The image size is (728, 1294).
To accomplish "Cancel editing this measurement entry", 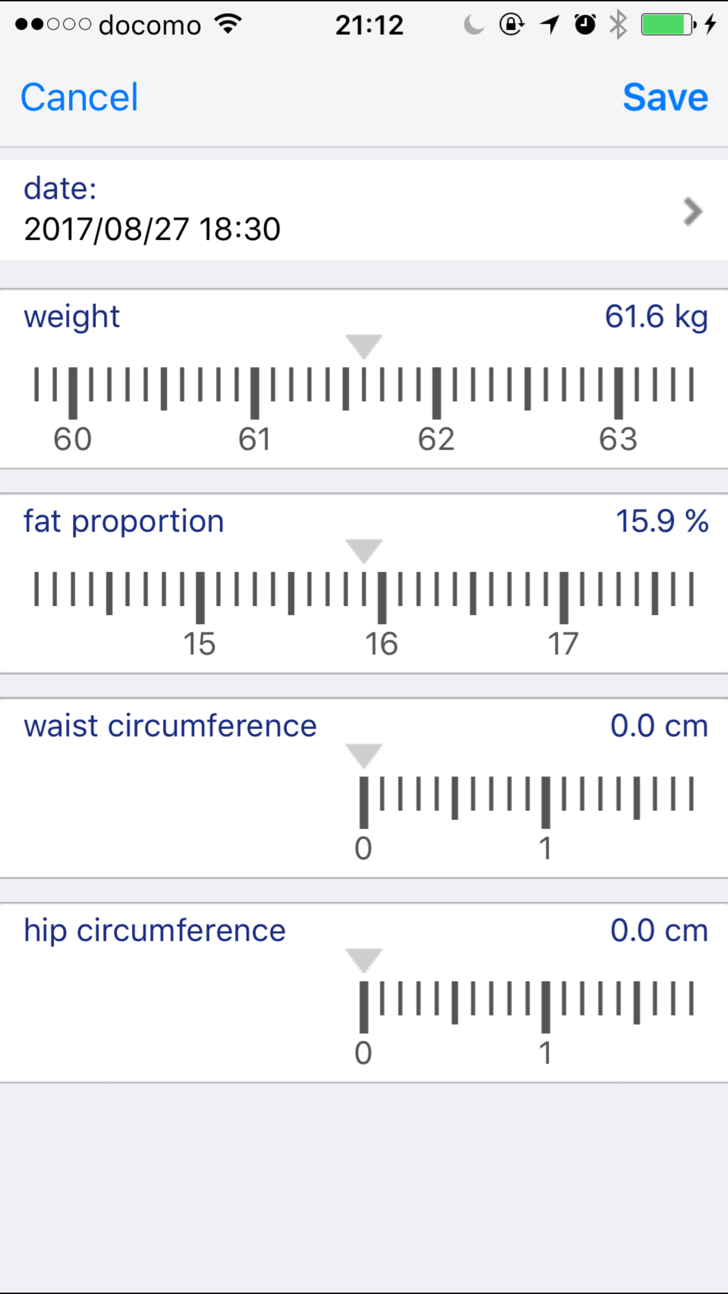I will (x=79, y=97).
